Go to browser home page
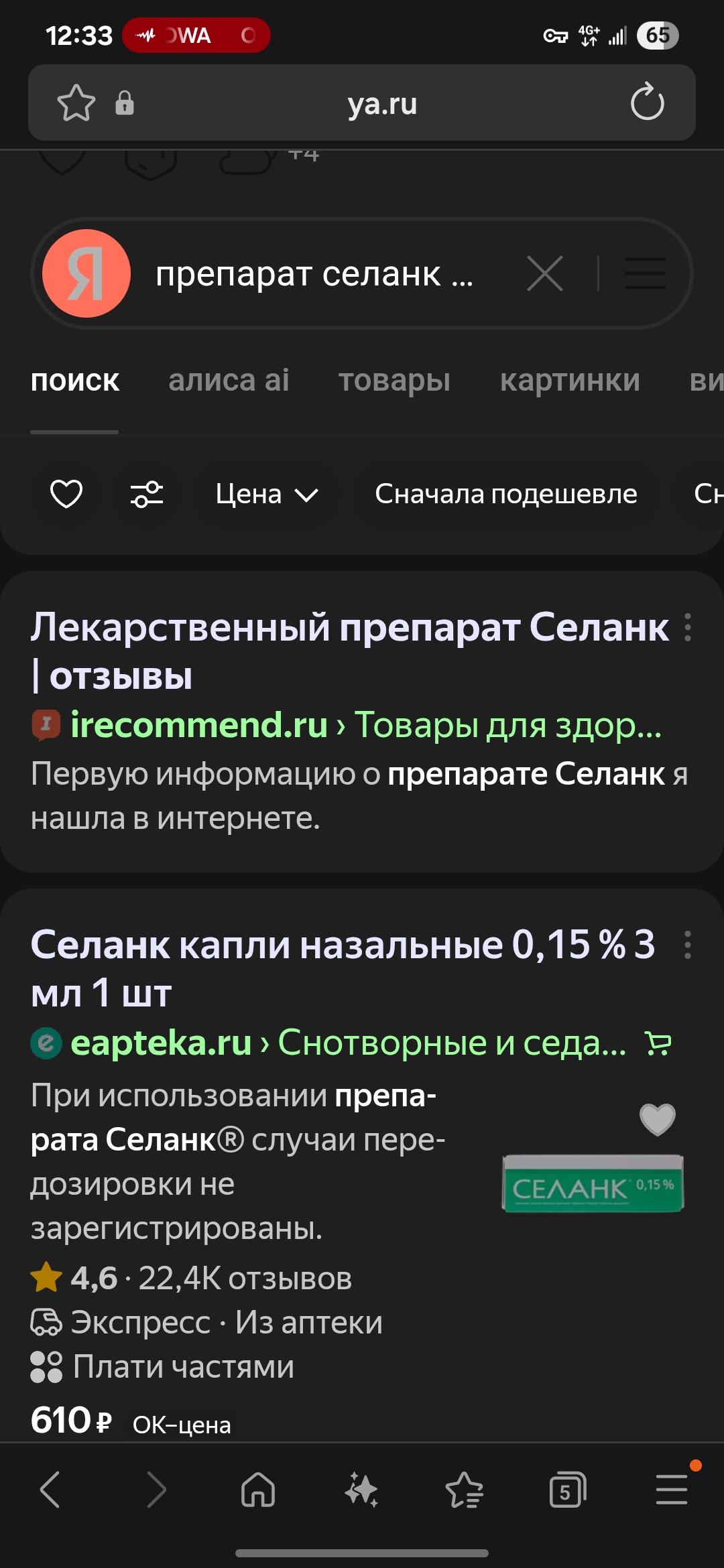 click(258, 1490)
